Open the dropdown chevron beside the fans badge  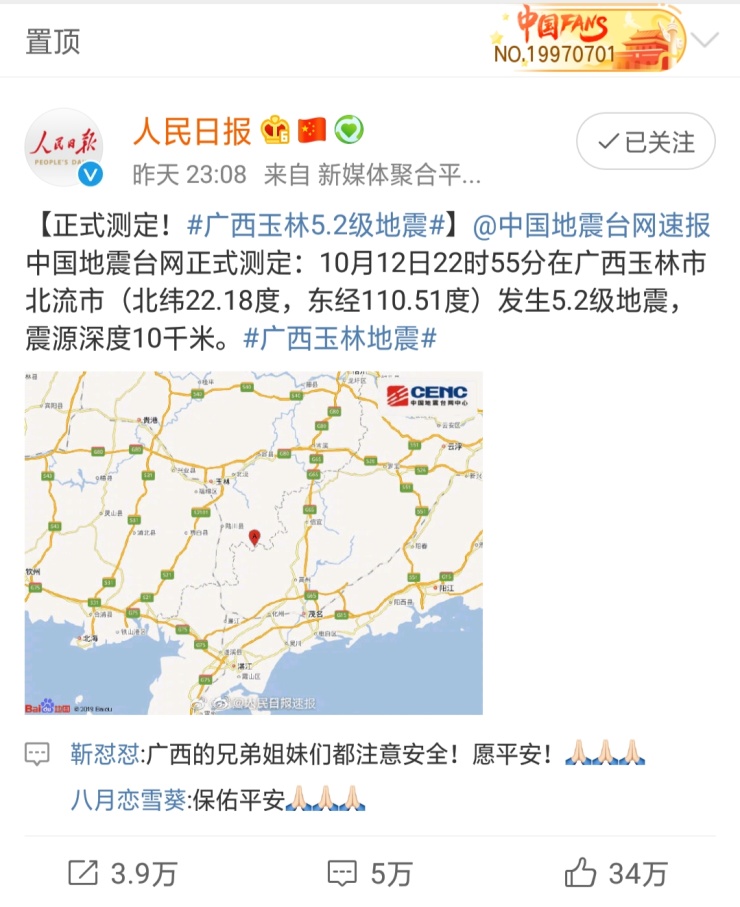click(706, 40)
